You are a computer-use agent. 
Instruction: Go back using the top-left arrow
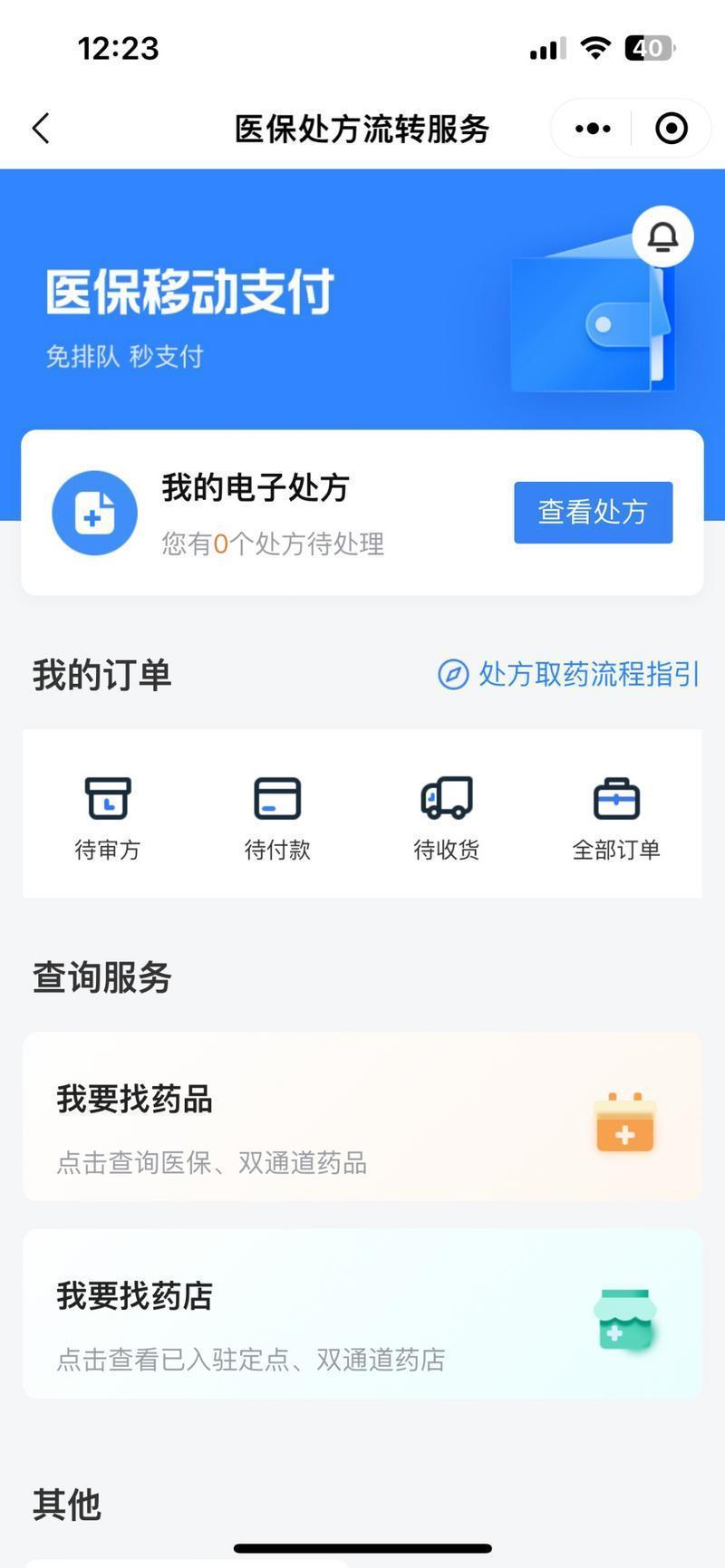tap(42, 129)
